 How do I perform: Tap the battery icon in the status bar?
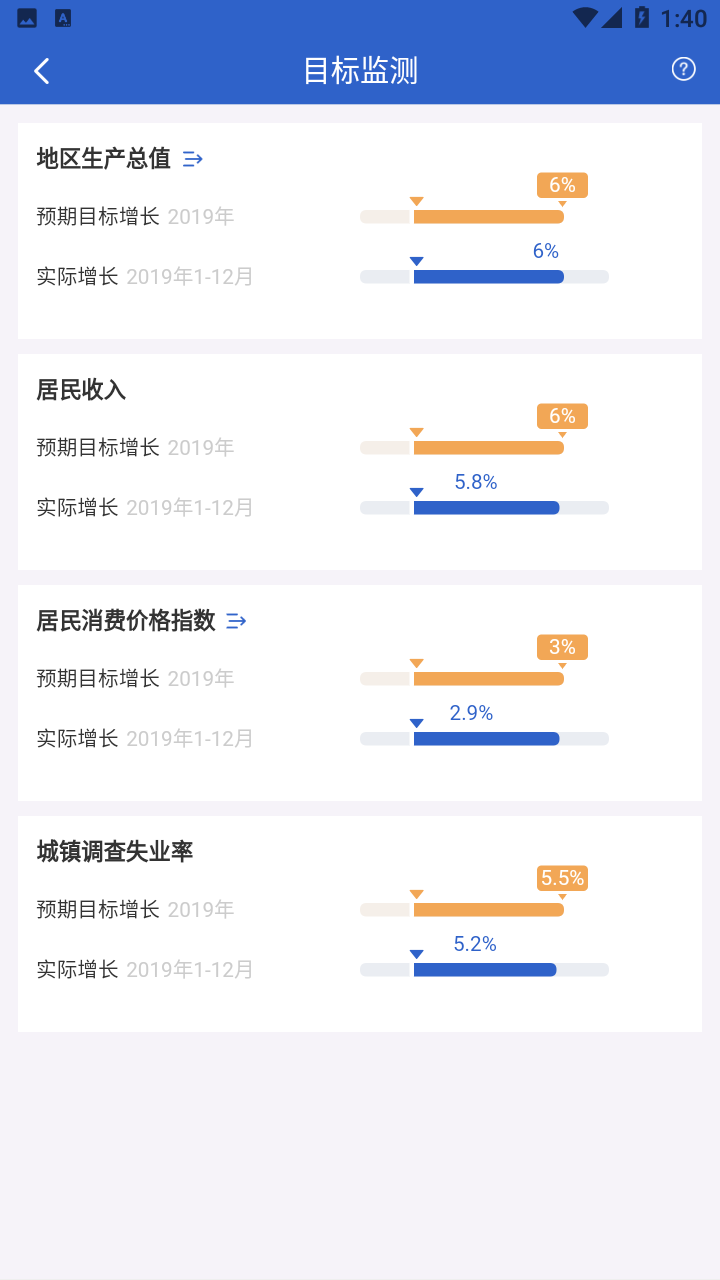(x=642, y=16)
